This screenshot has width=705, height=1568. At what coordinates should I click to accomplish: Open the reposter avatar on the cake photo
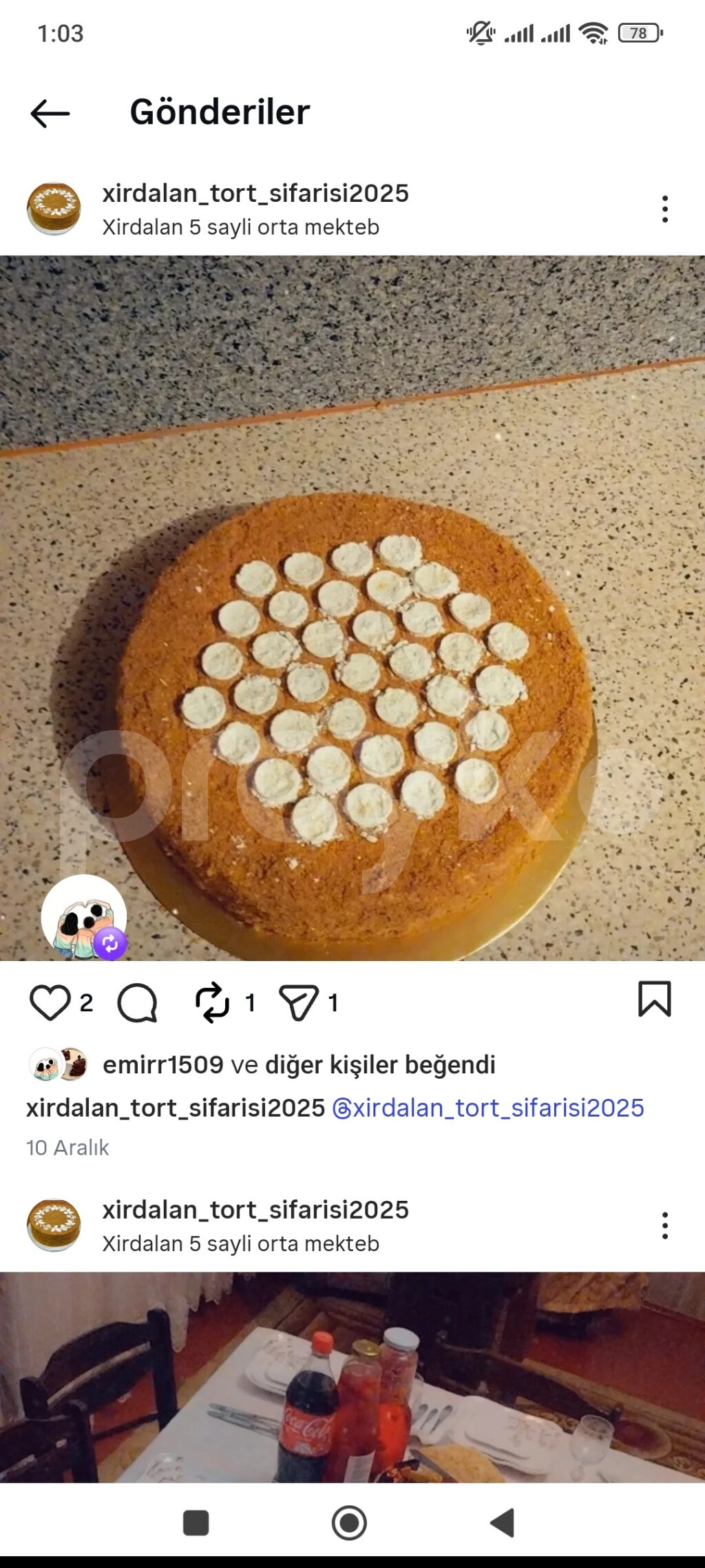[x=84, y=917]
